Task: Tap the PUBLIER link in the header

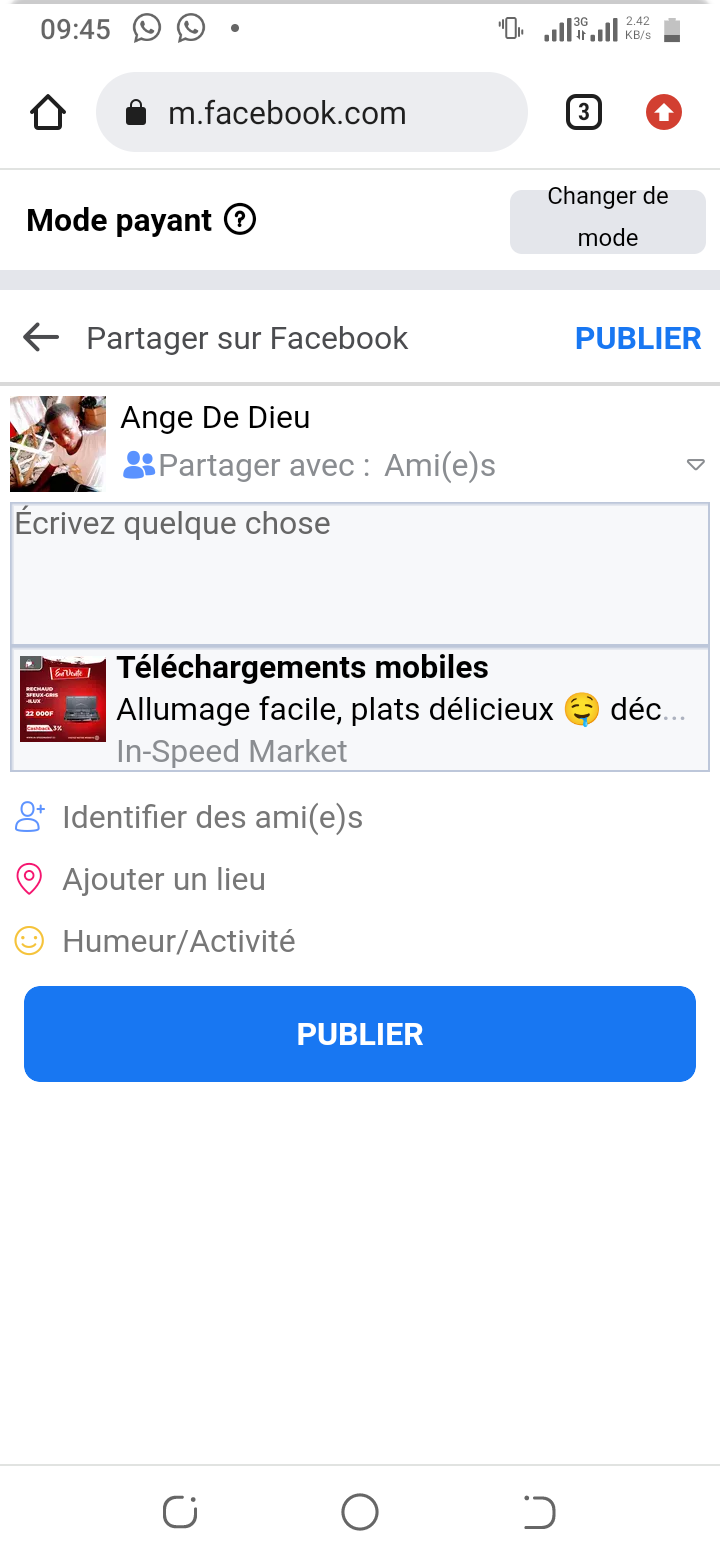Action: [638, 338]
